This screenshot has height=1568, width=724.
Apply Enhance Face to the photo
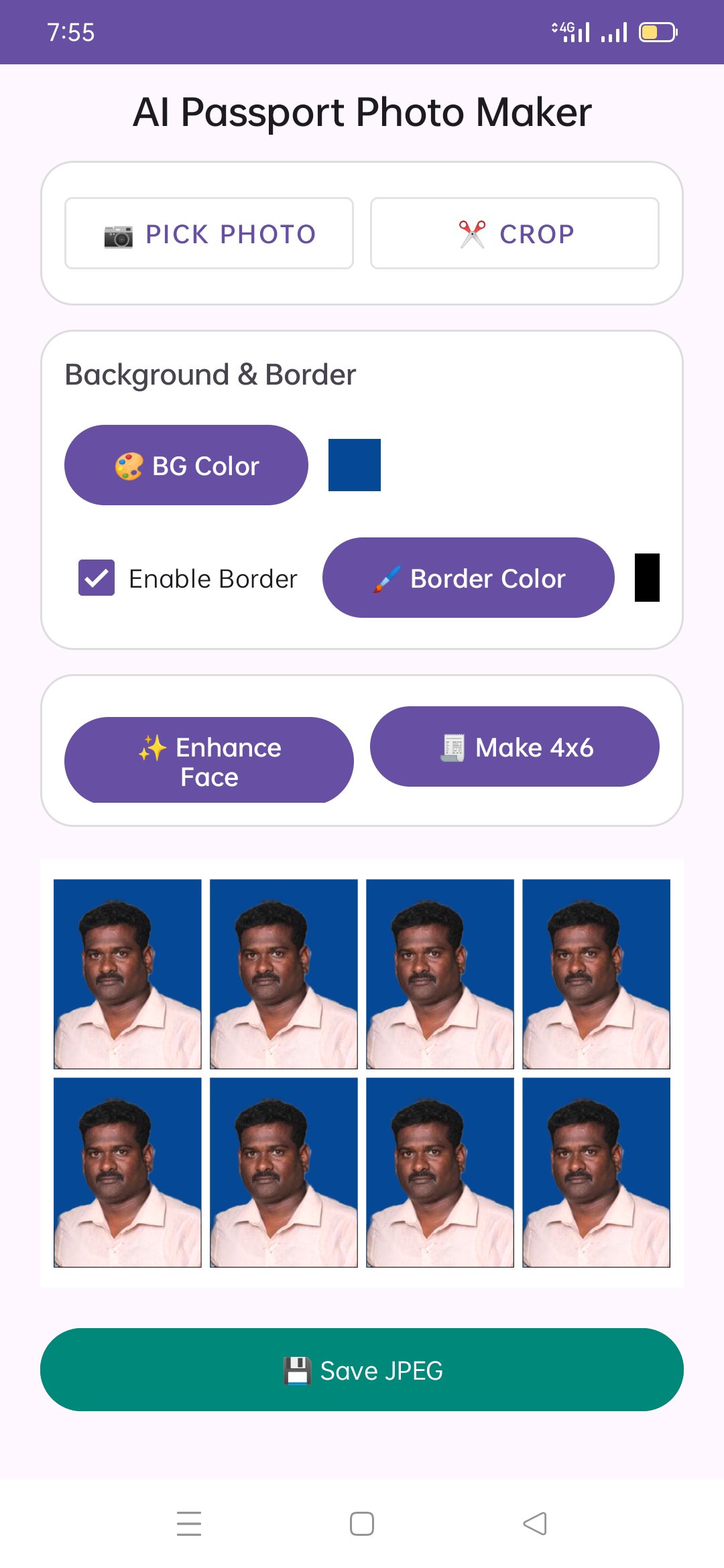tap(209, 761)
